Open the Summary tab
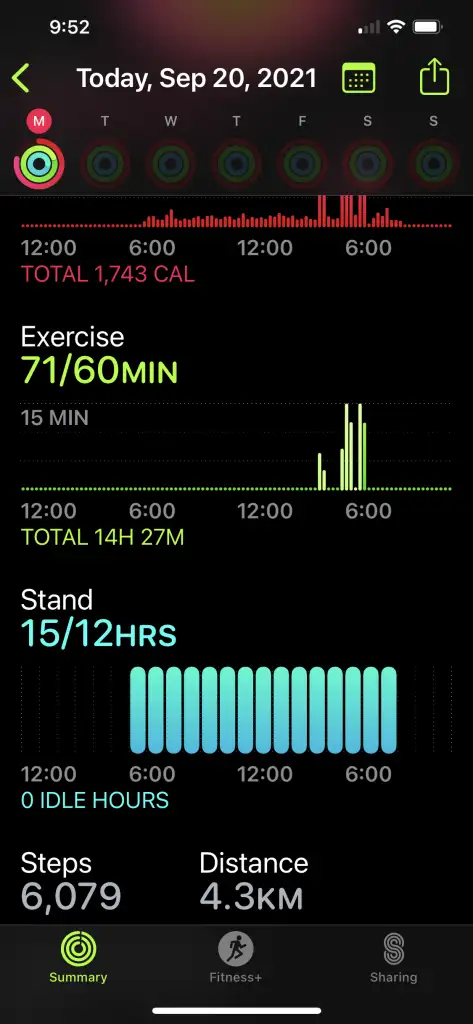 pyautogui.click(x=78, y=957)
